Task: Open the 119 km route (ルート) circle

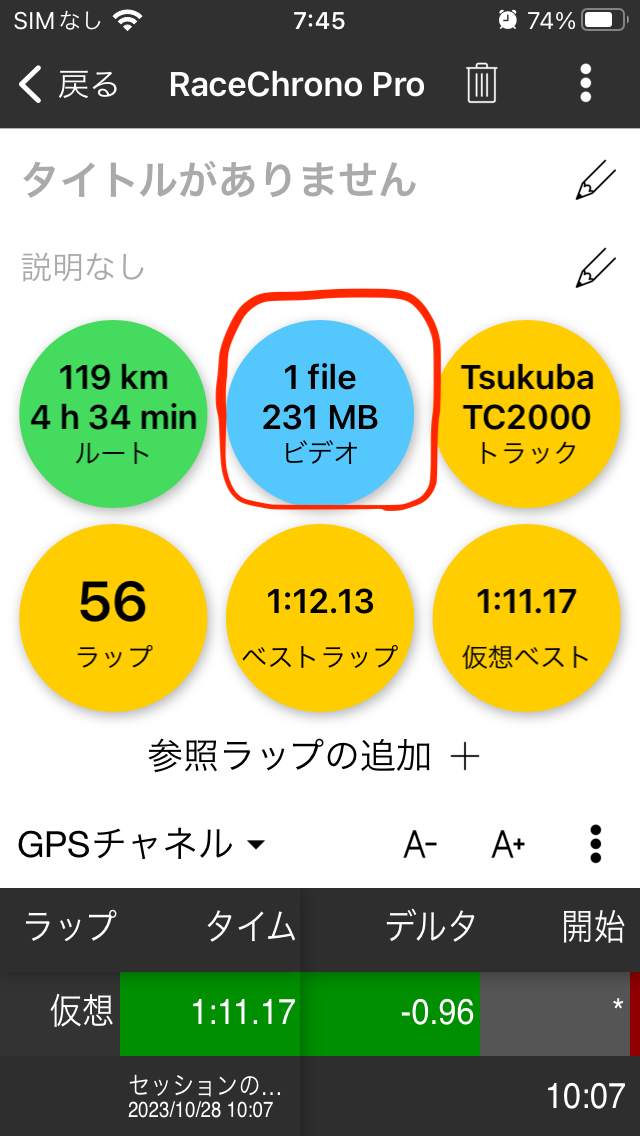Action: (x=113, y=414)
